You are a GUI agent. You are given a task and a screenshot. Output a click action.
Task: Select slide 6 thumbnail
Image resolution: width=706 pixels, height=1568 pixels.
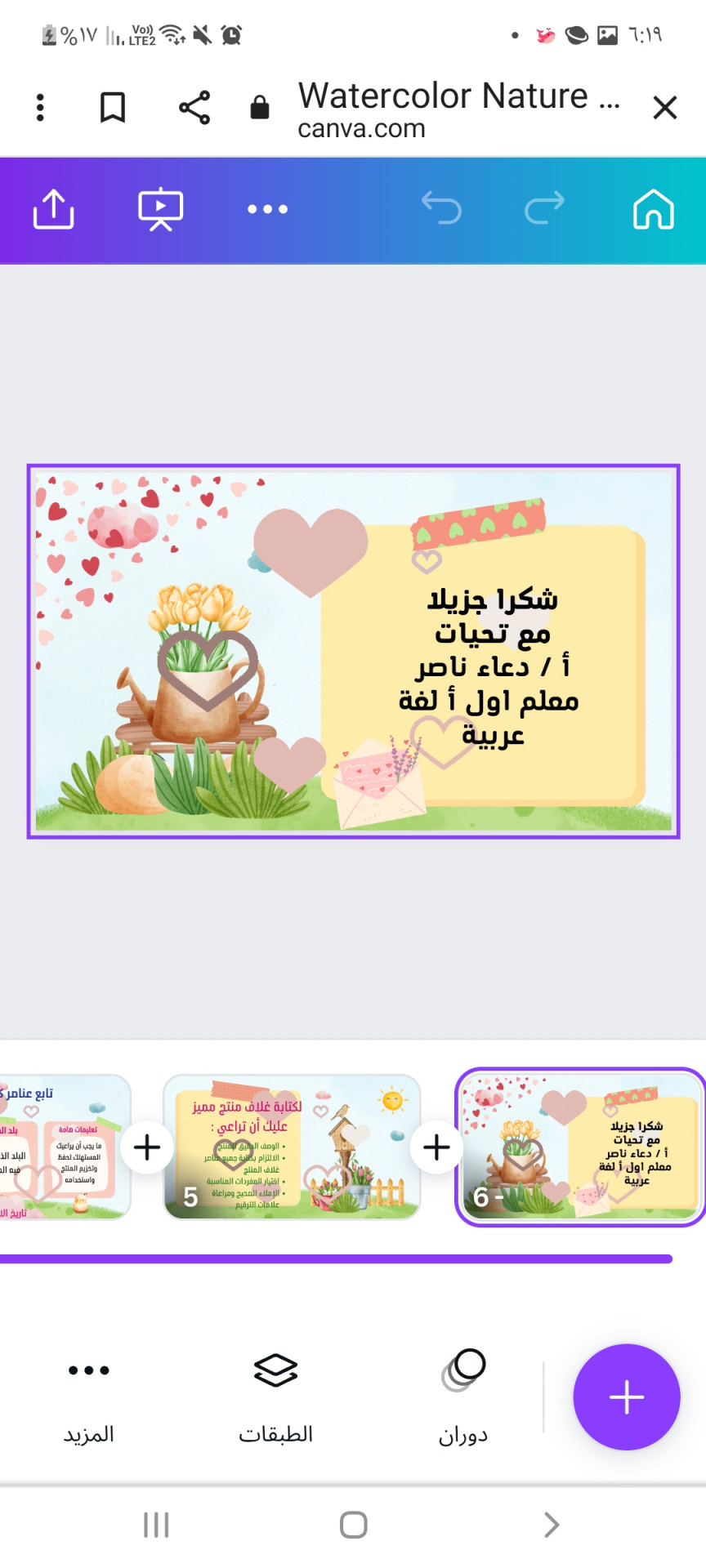(x=579, y=1147)
